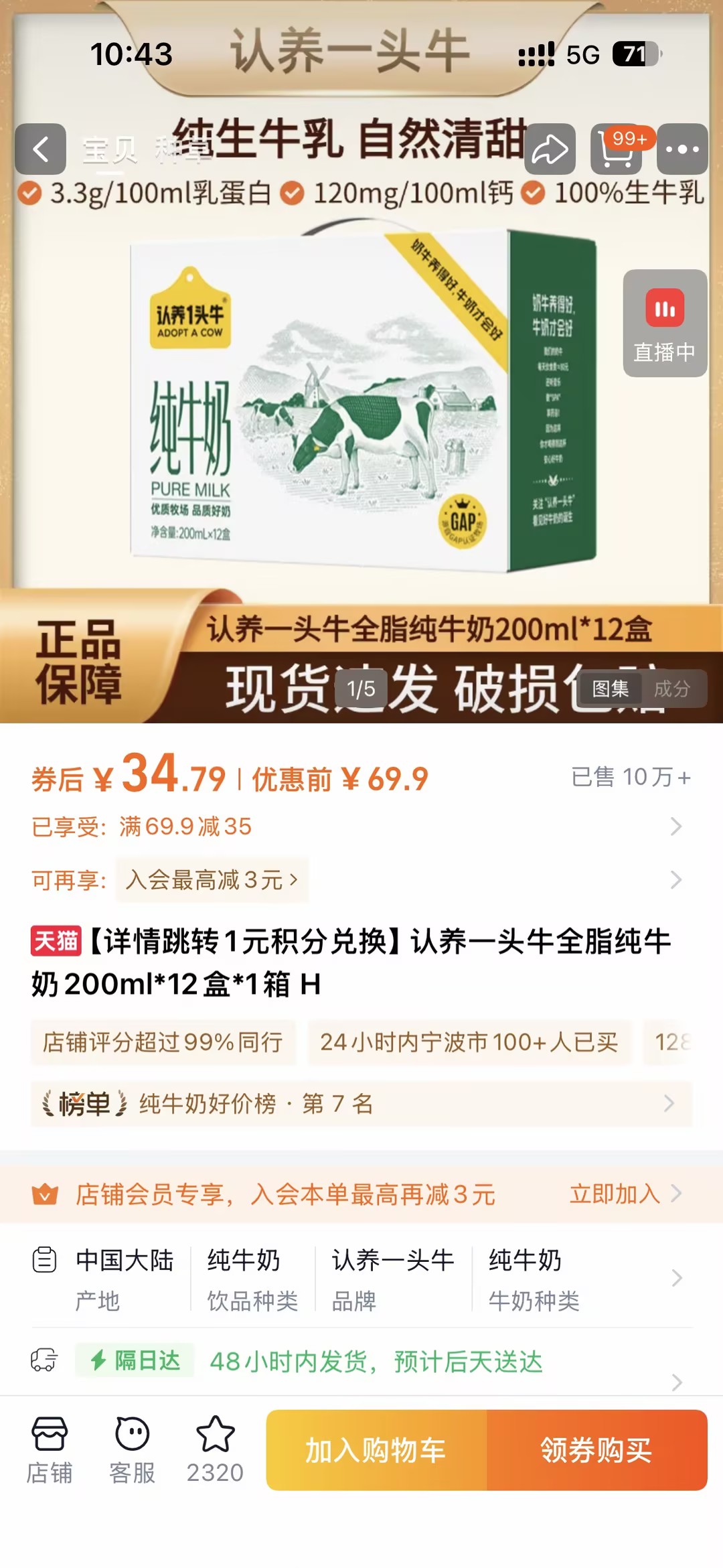Switch to the 图集 gallery tab

click(611, 689)
